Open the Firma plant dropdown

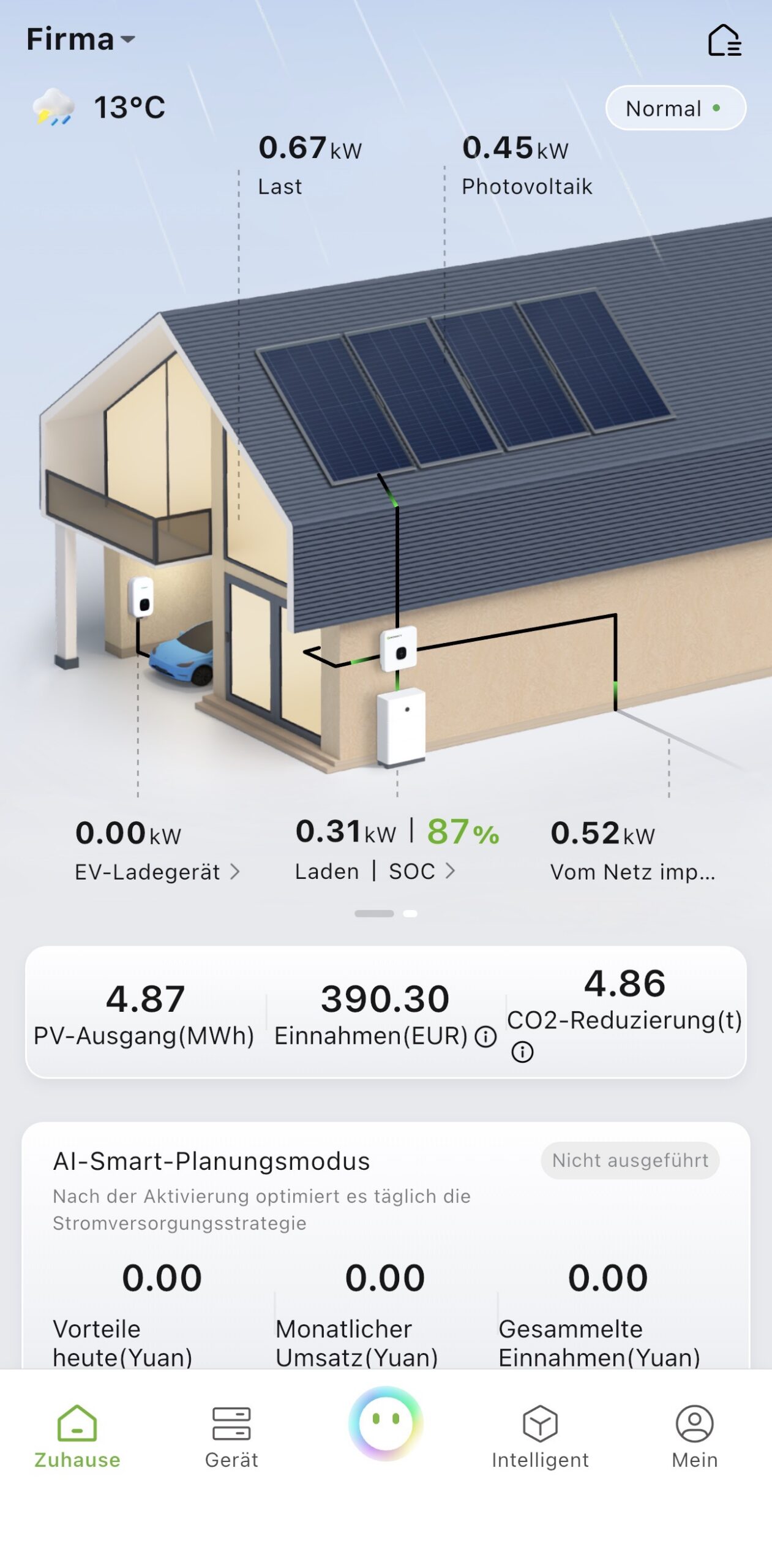(x=80, y=40)
